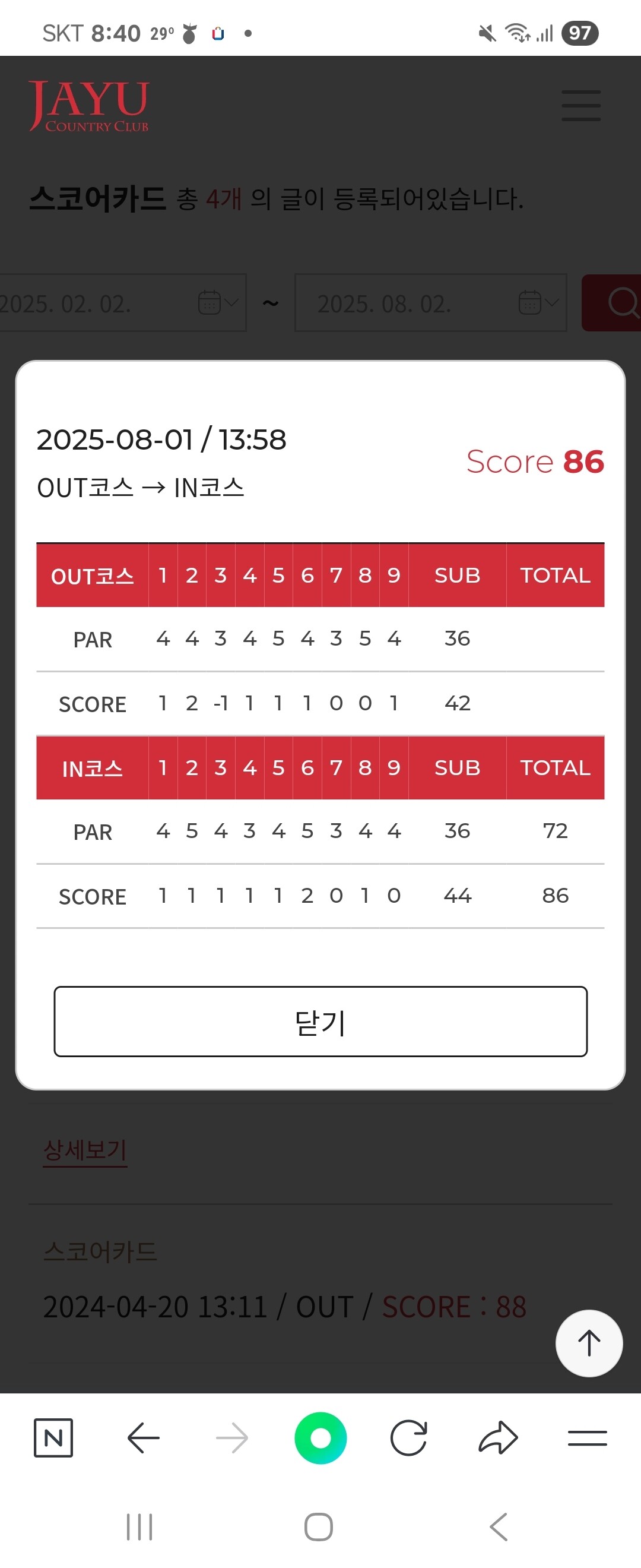Open the end date picker 2025. 08. 02.
The image size is (641, 1568).
tap(430, 302)
